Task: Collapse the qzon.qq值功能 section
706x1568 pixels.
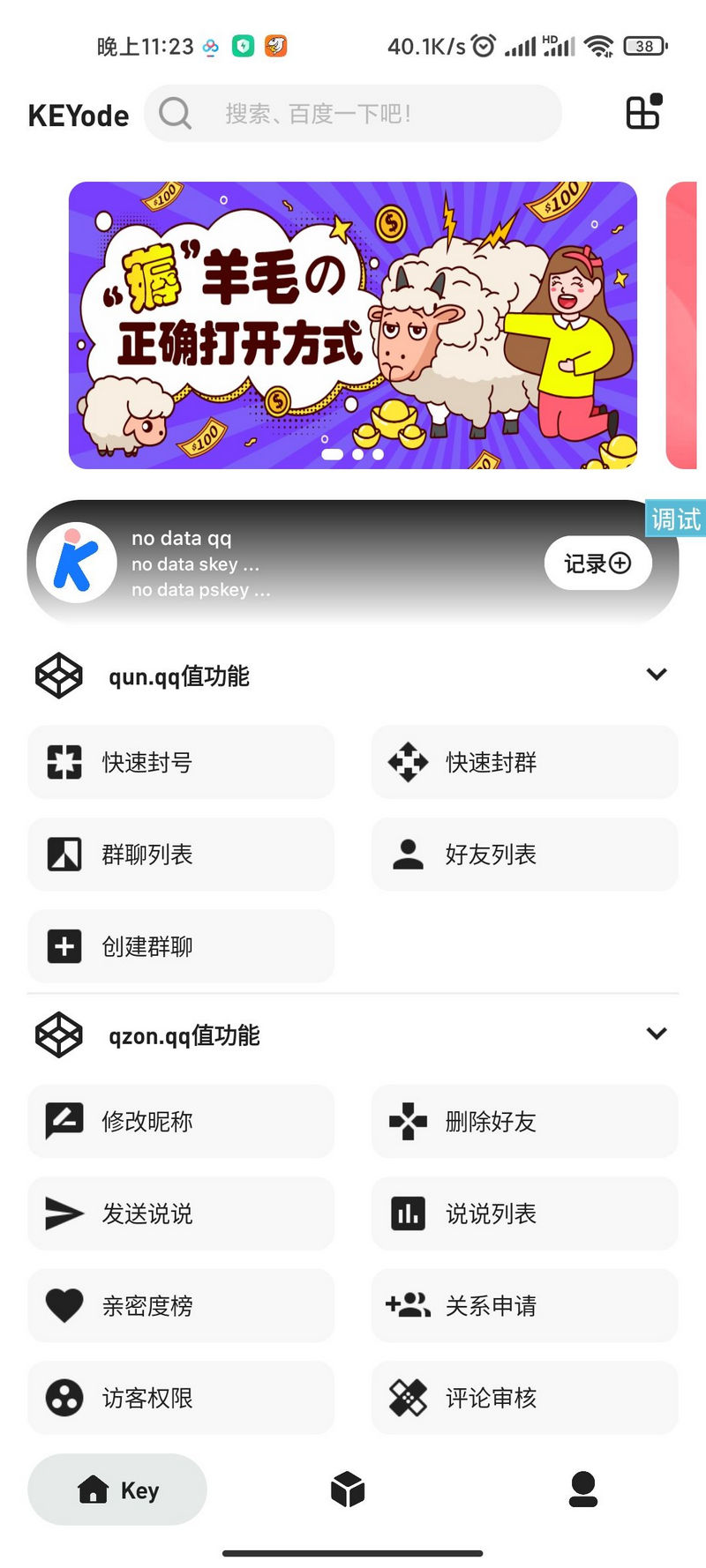Action: [x=656, y=1034]
